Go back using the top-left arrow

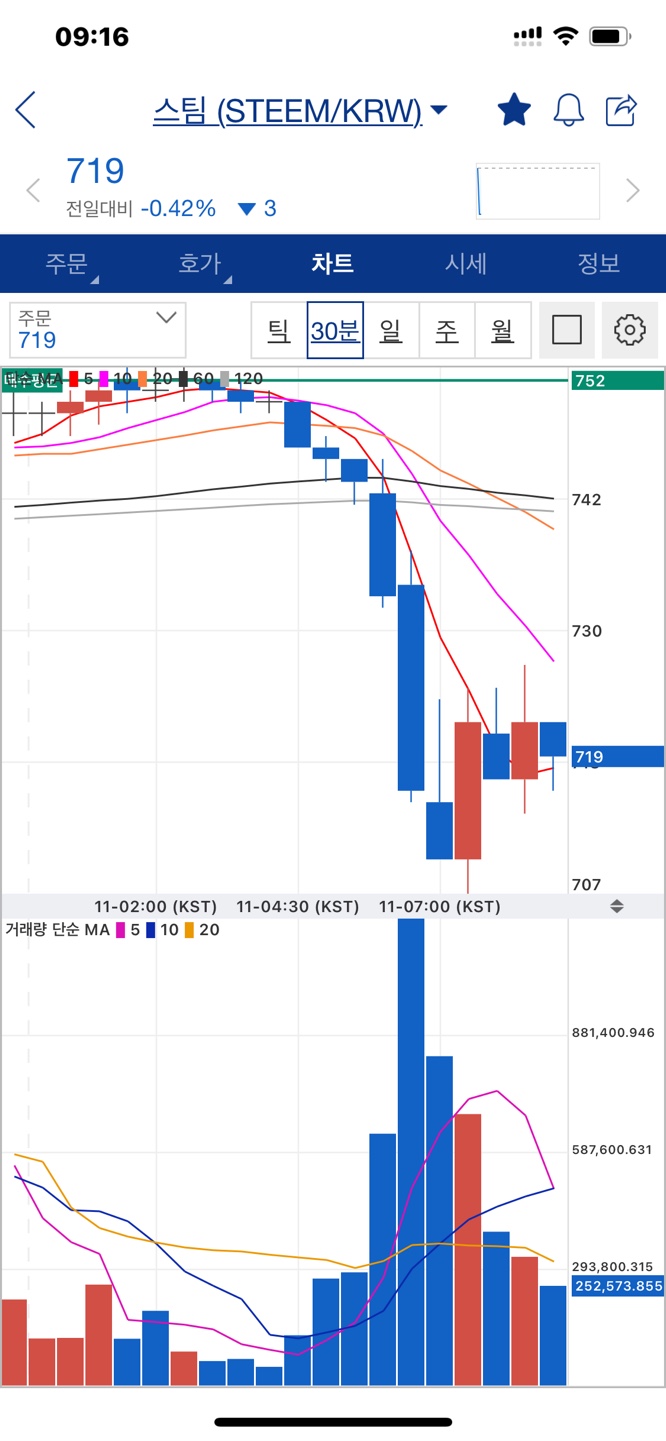[26, 110]
